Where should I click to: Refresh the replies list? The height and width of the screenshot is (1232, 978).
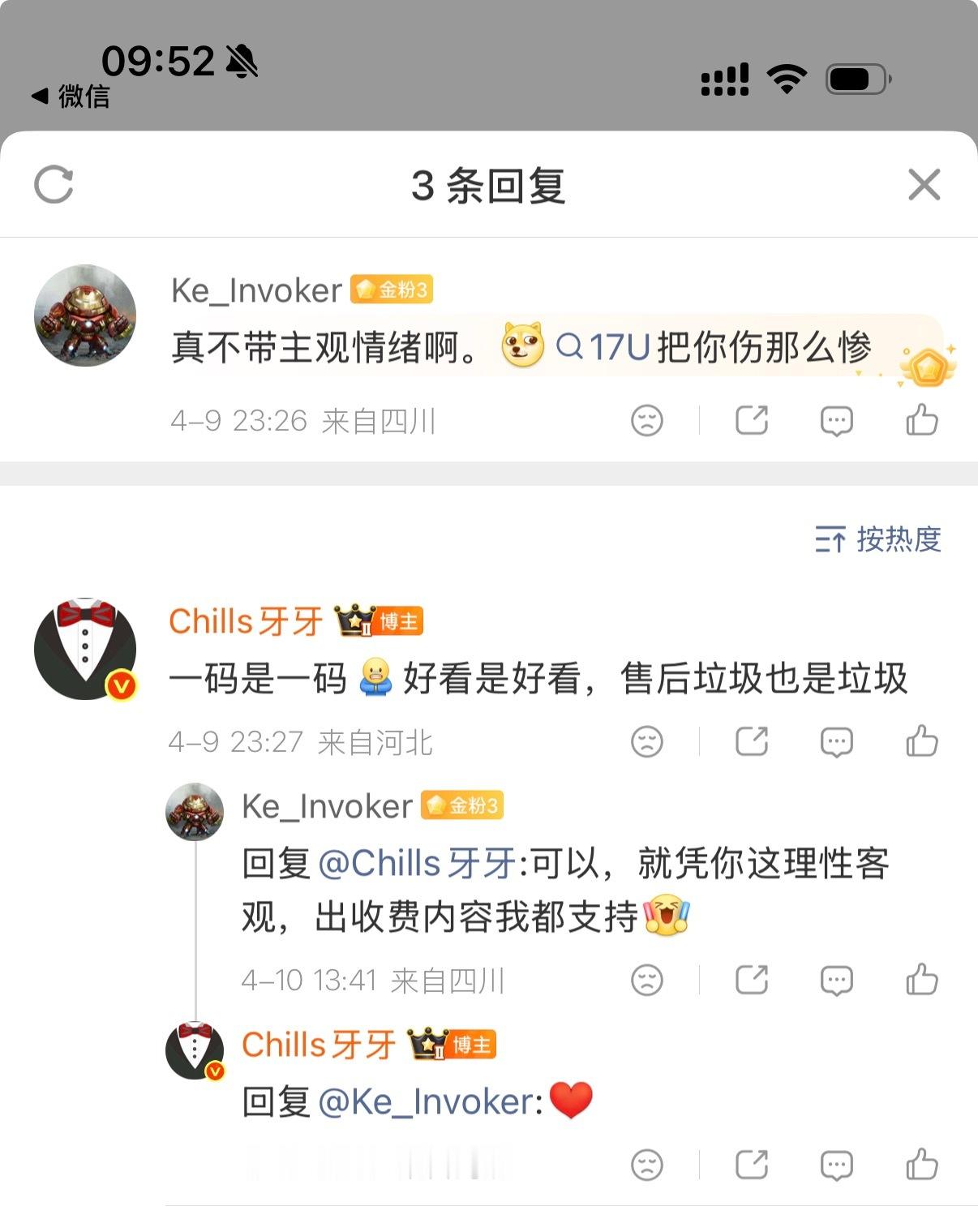pos(54,185)
